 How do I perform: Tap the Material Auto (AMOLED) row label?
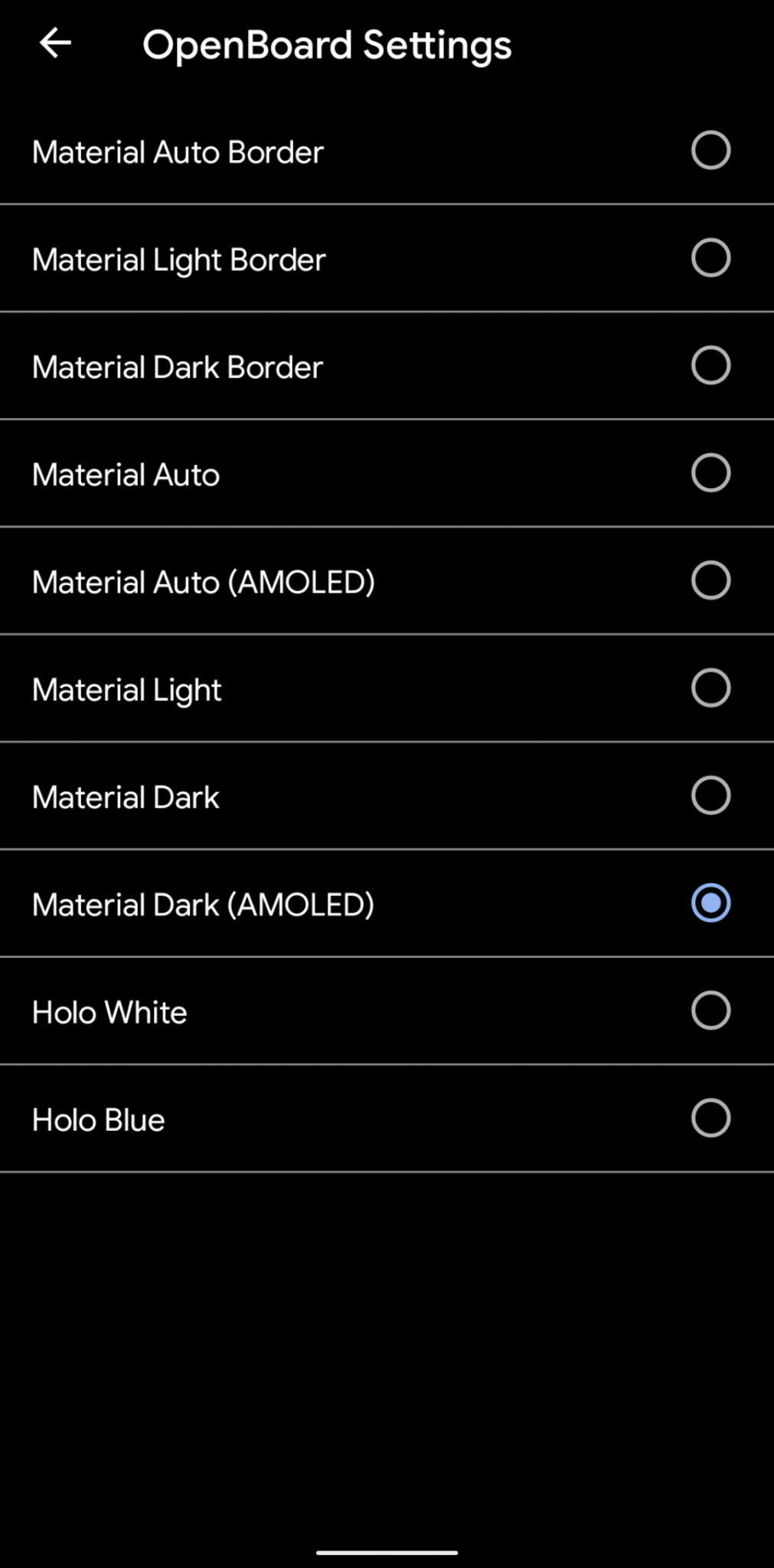coord(203,580)
